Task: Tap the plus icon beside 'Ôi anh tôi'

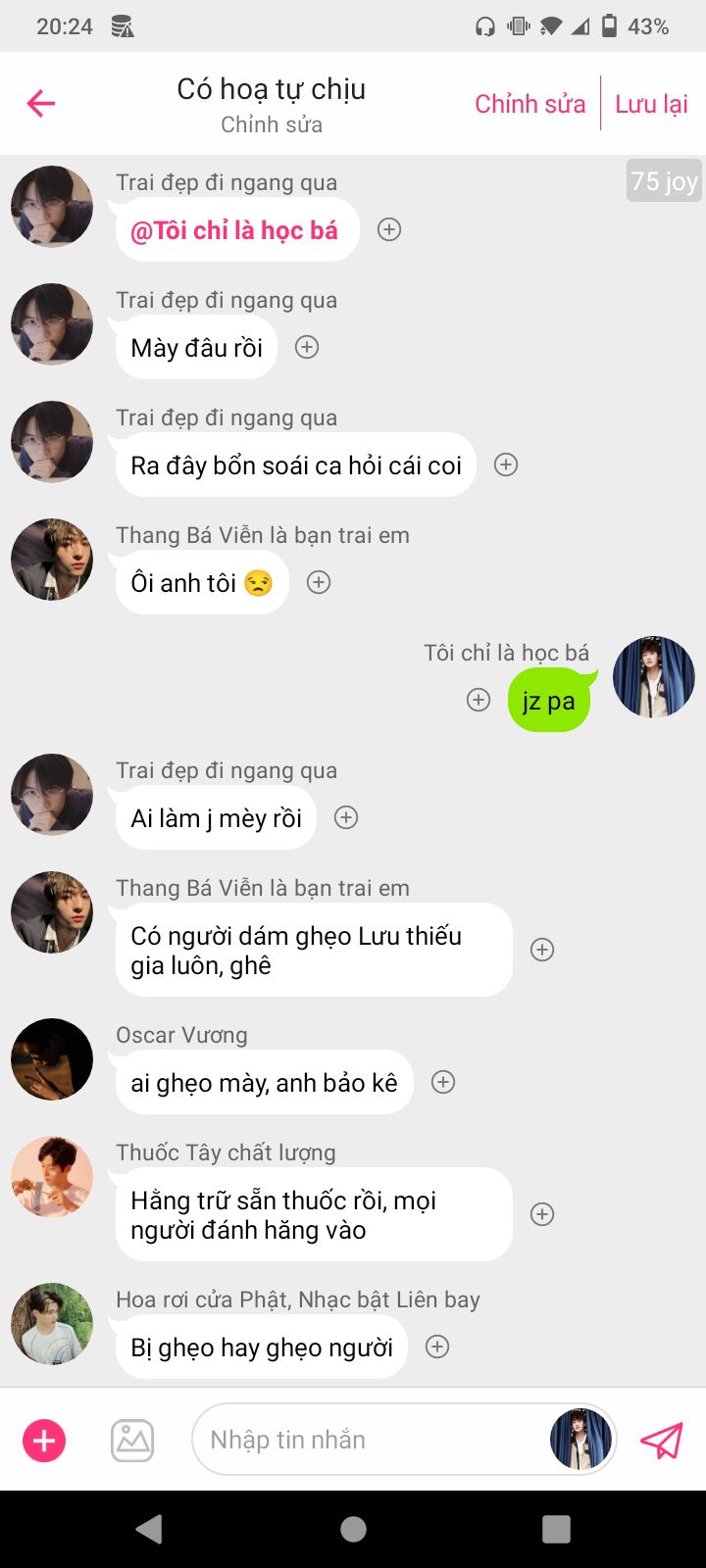Action: (x=319, y=582)
